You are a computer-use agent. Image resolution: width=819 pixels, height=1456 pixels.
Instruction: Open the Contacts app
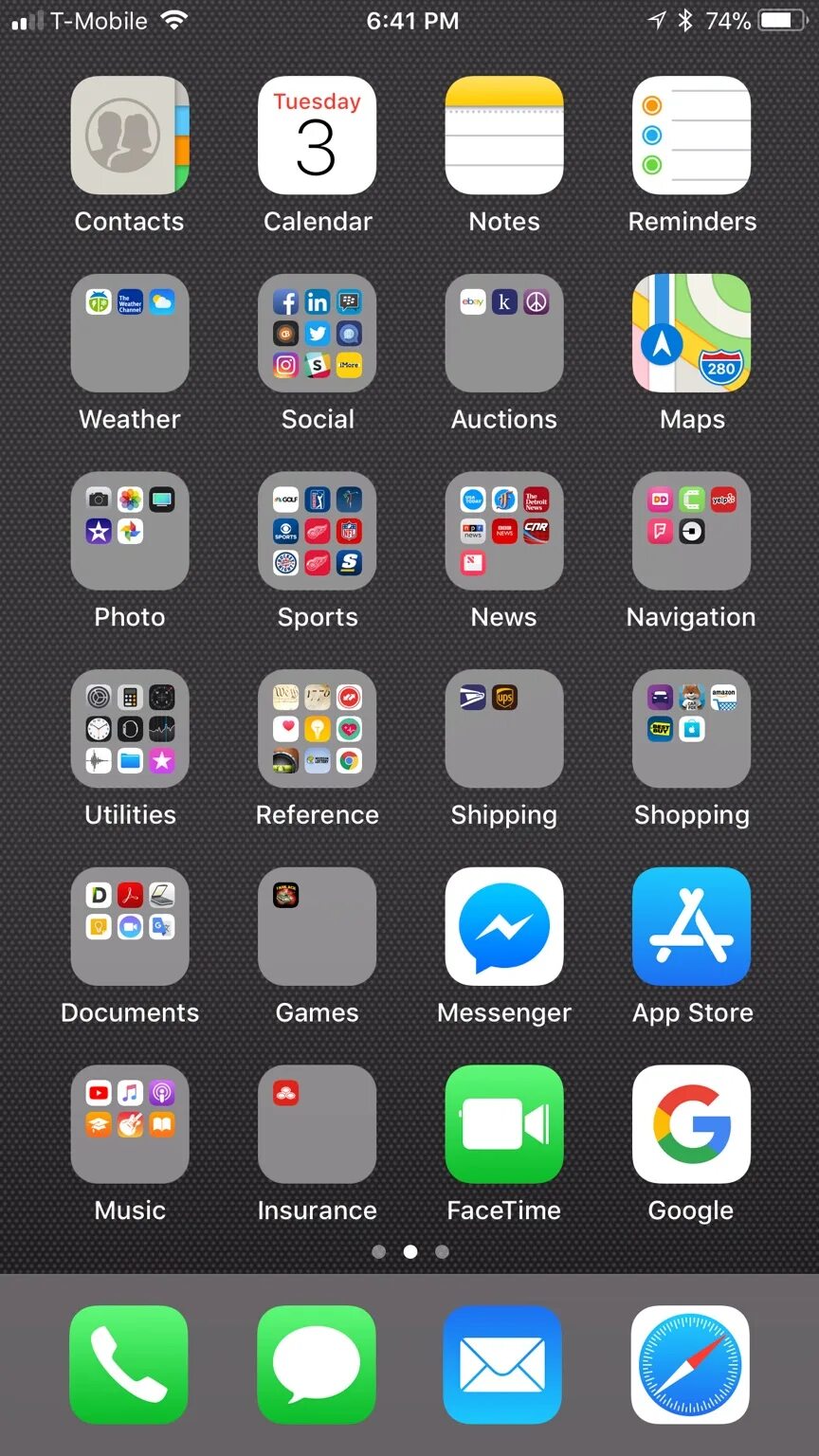[130, 136]
